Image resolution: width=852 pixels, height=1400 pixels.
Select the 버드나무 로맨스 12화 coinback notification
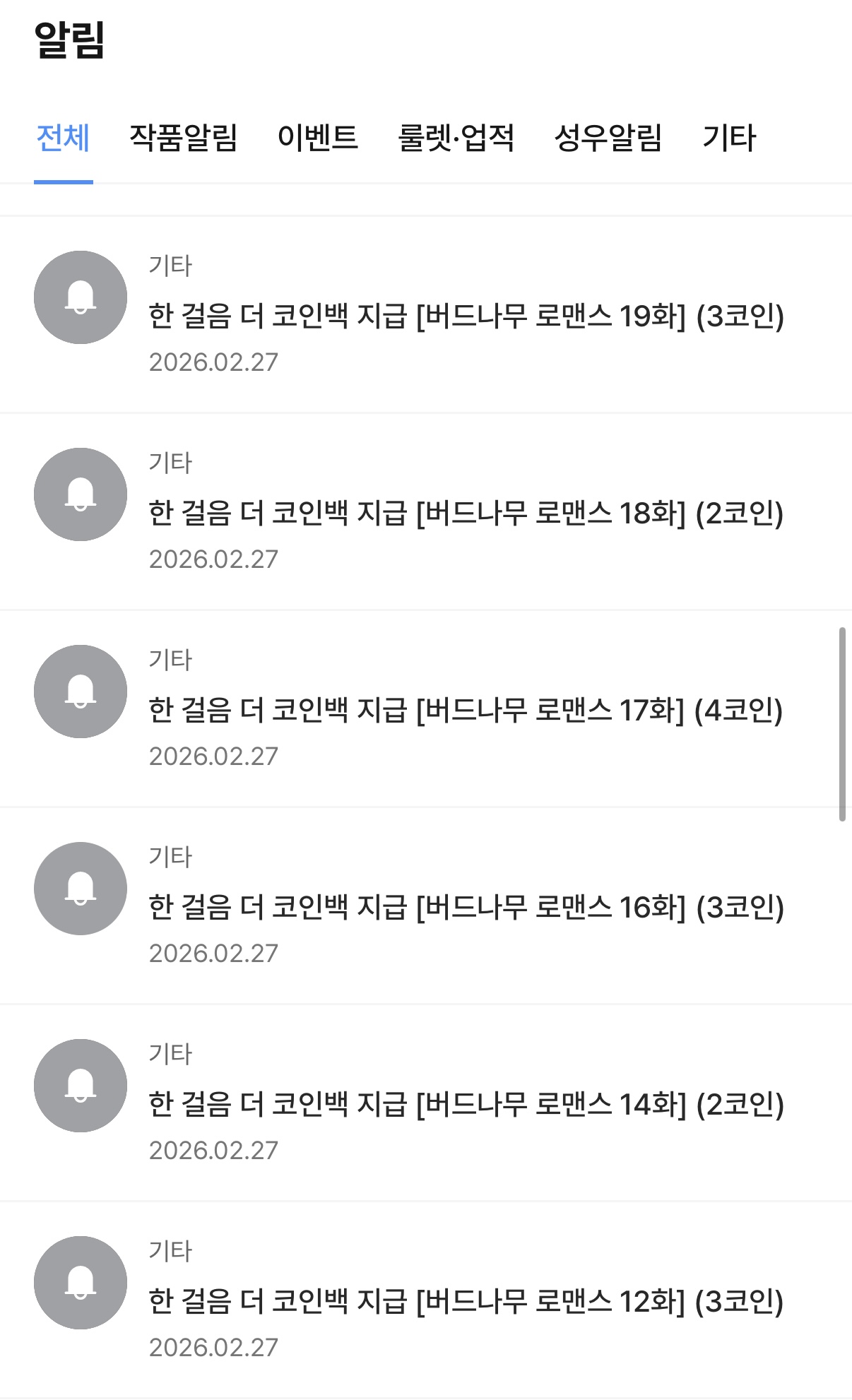point(466,1301)
